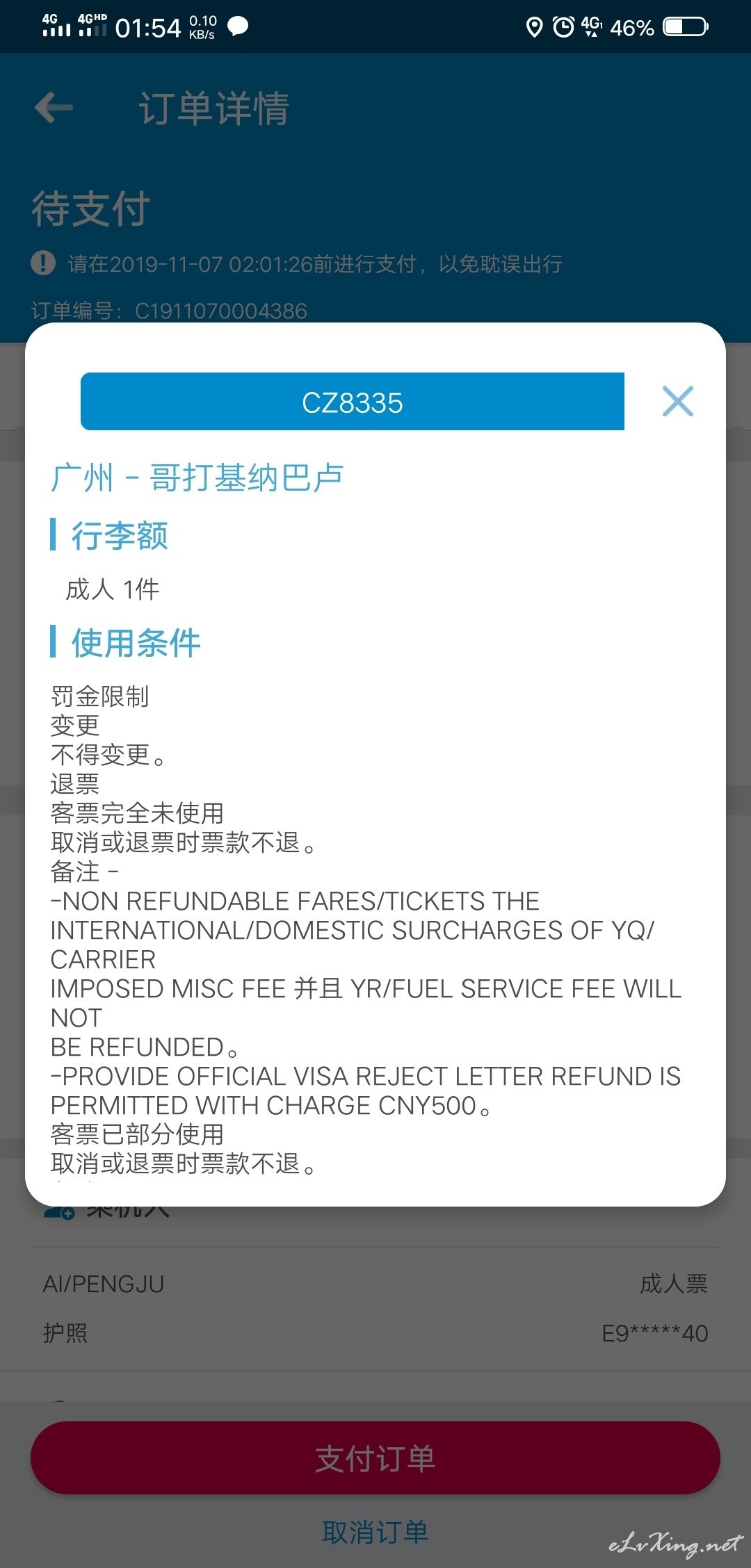Tap 取消订单 to cancel the order
751x1568 pixels.
(375, 1532)
